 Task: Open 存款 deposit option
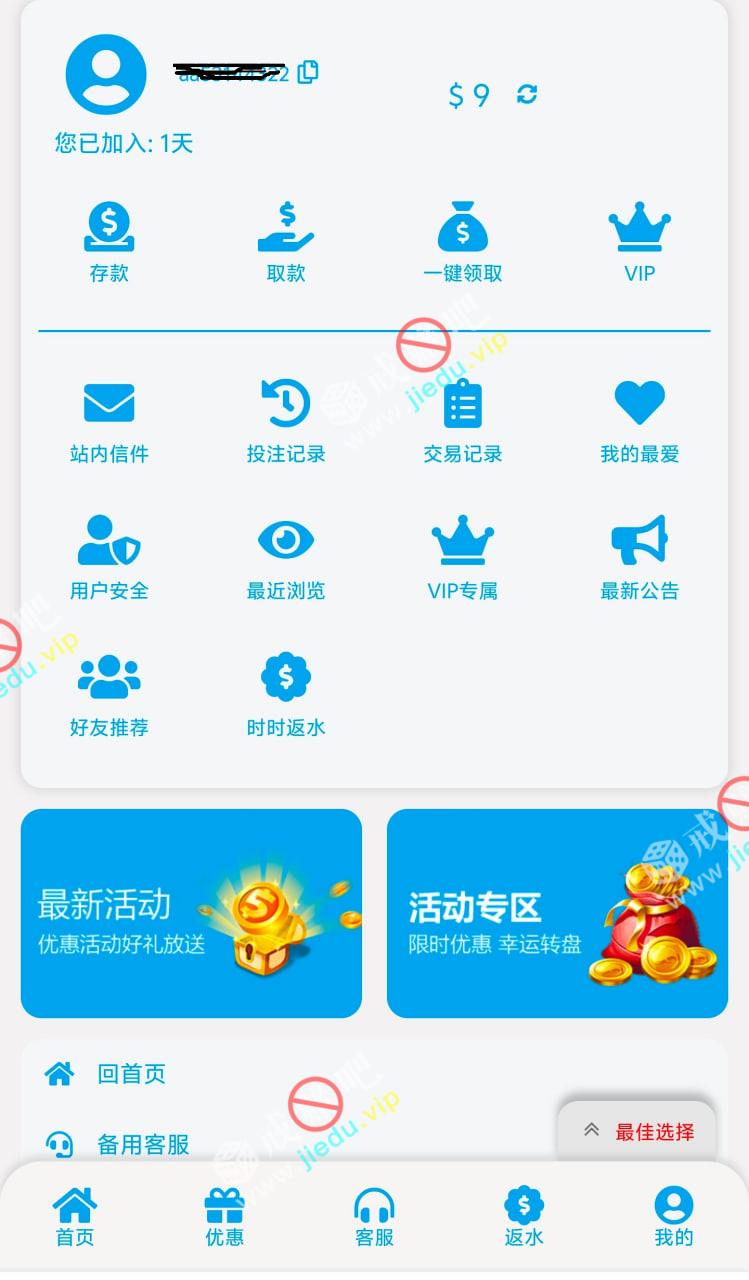tap(109, 242)
